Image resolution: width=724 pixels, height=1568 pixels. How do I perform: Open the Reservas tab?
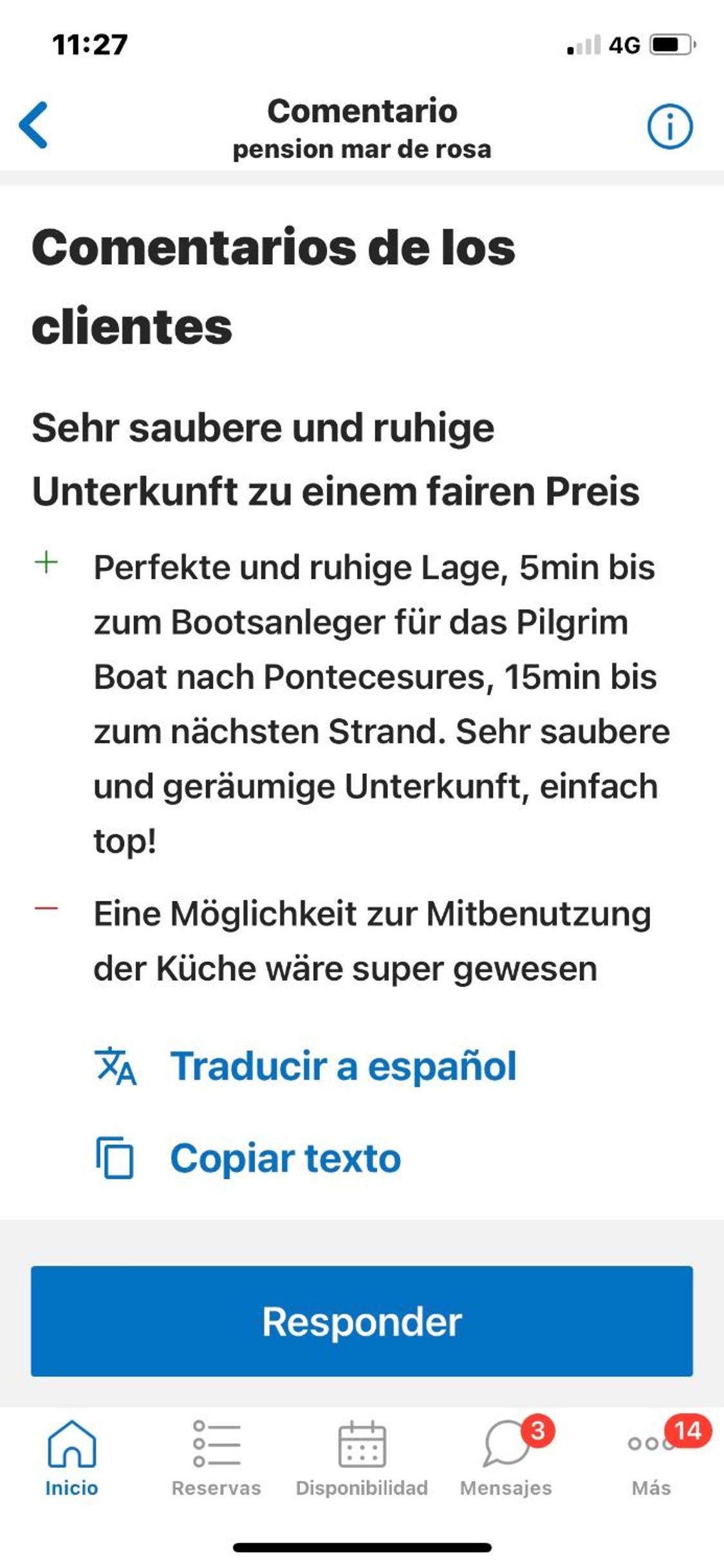click(x=216, y=1458)
